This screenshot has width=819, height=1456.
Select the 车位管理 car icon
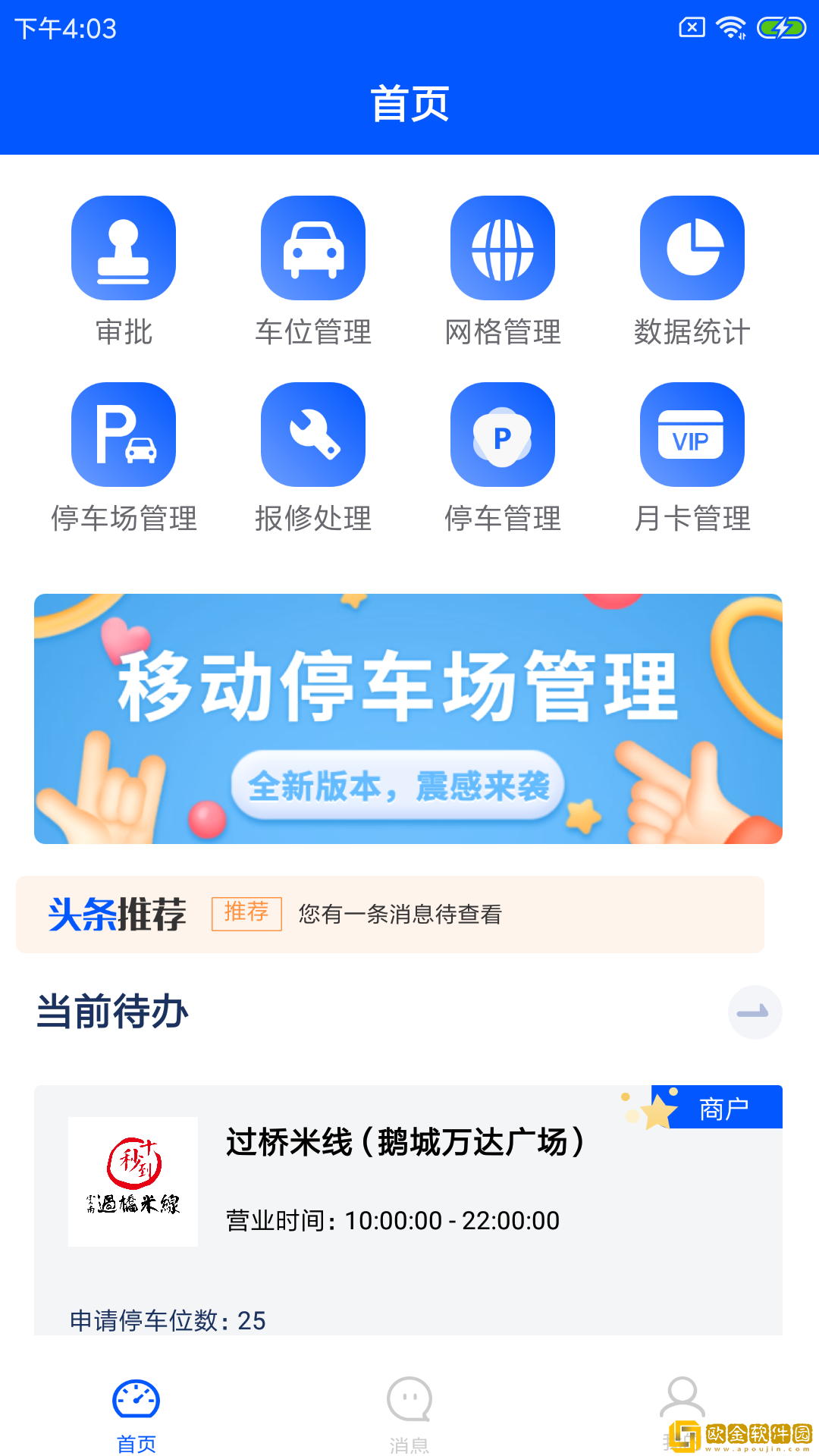(313, 248)
